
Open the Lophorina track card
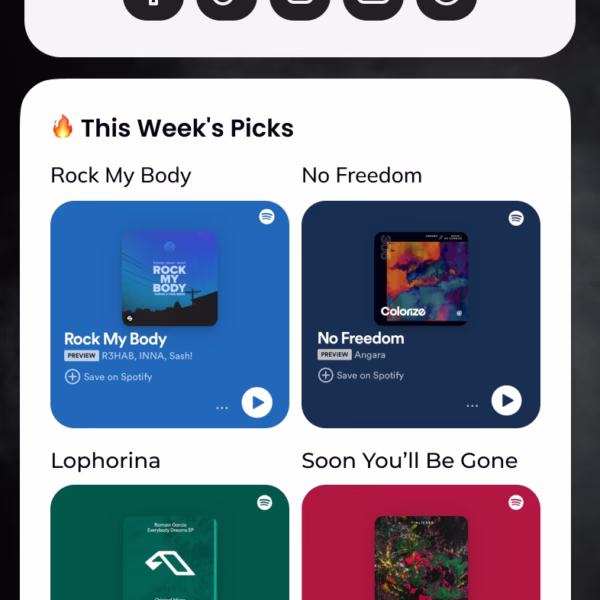(170, 545)
